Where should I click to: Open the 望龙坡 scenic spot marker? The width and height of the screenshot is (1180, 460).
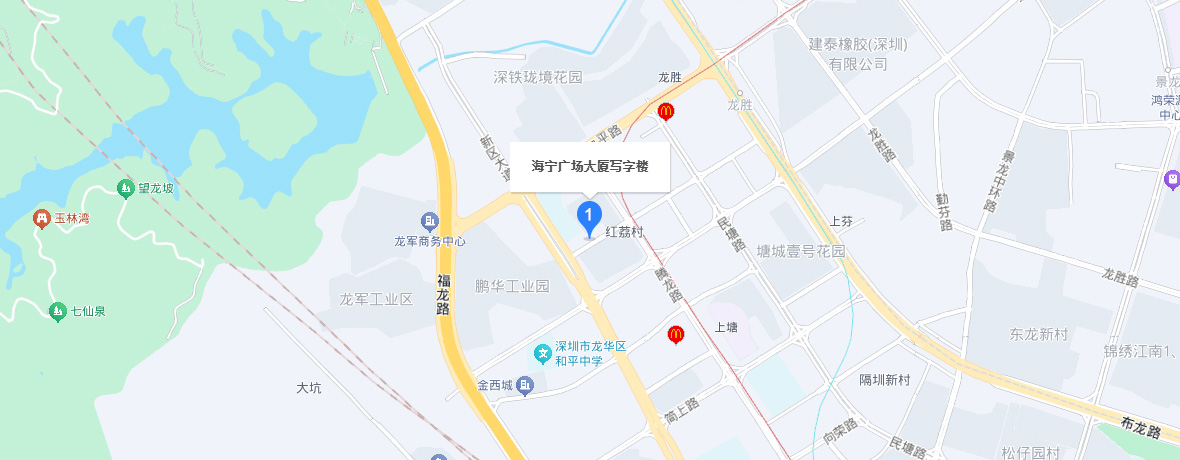(125, 188)
